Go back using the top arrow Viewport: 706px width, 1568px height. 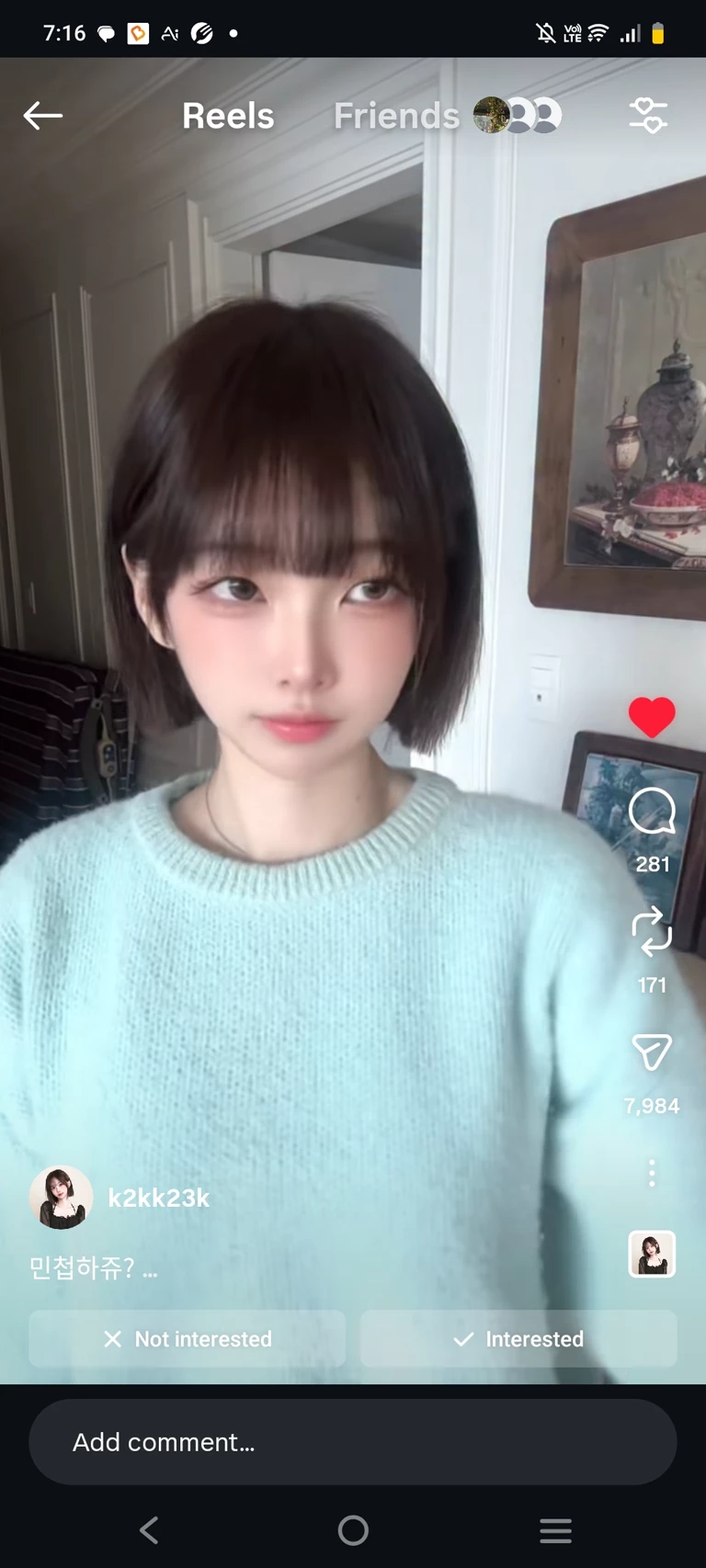coord(42,116)
